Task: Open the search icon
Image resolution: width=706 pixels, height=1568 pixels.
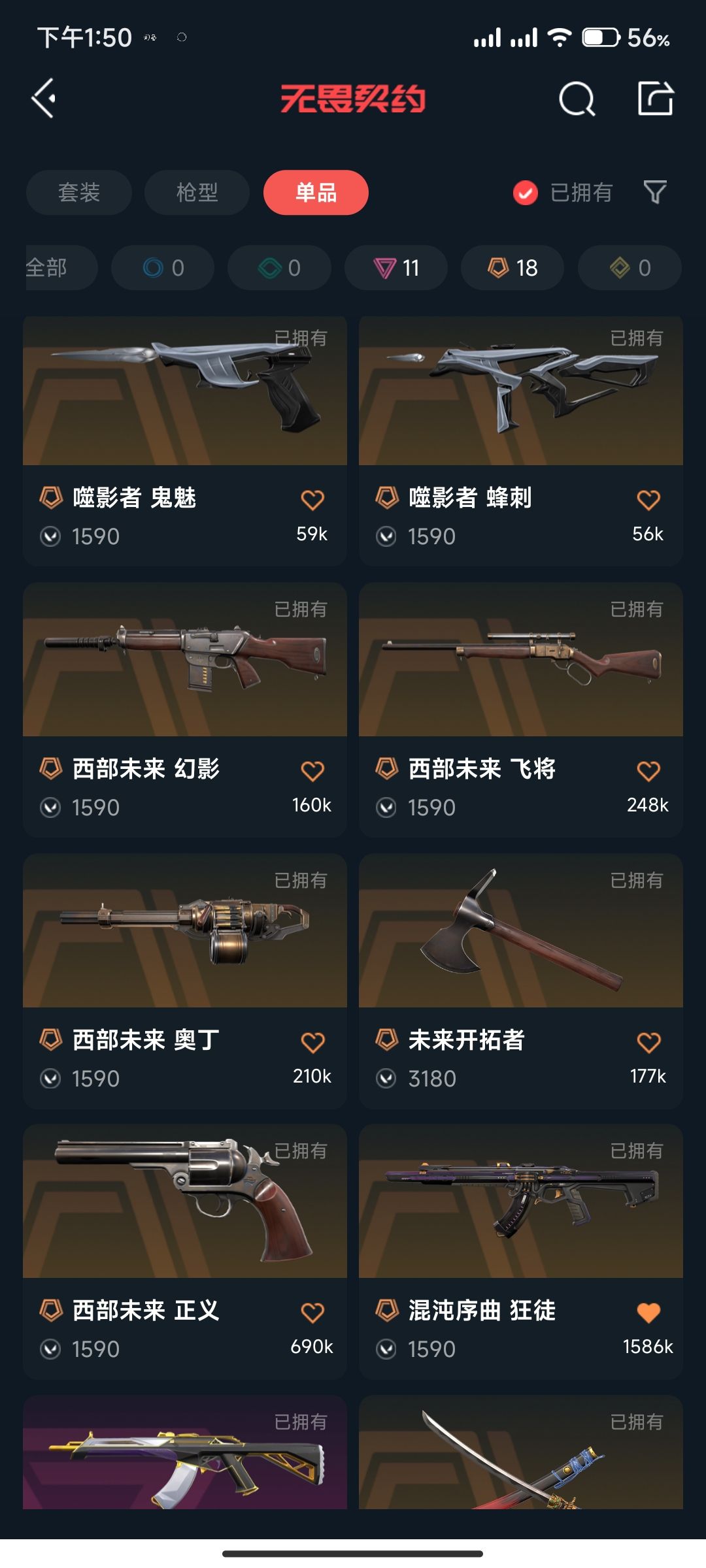Action: click(x=577, y=99)
